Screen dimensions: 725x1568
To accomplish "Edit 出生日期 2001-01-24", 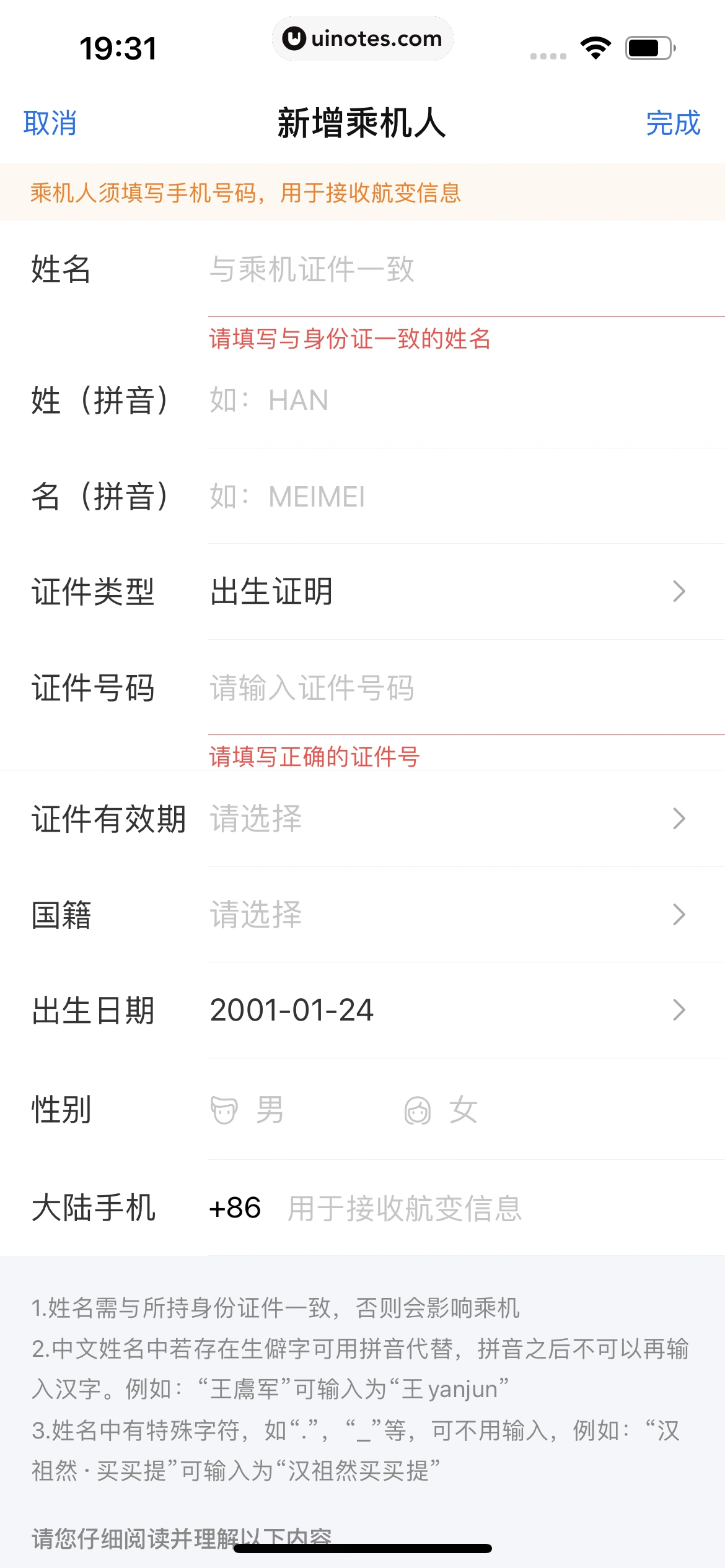I will 446,1011.
